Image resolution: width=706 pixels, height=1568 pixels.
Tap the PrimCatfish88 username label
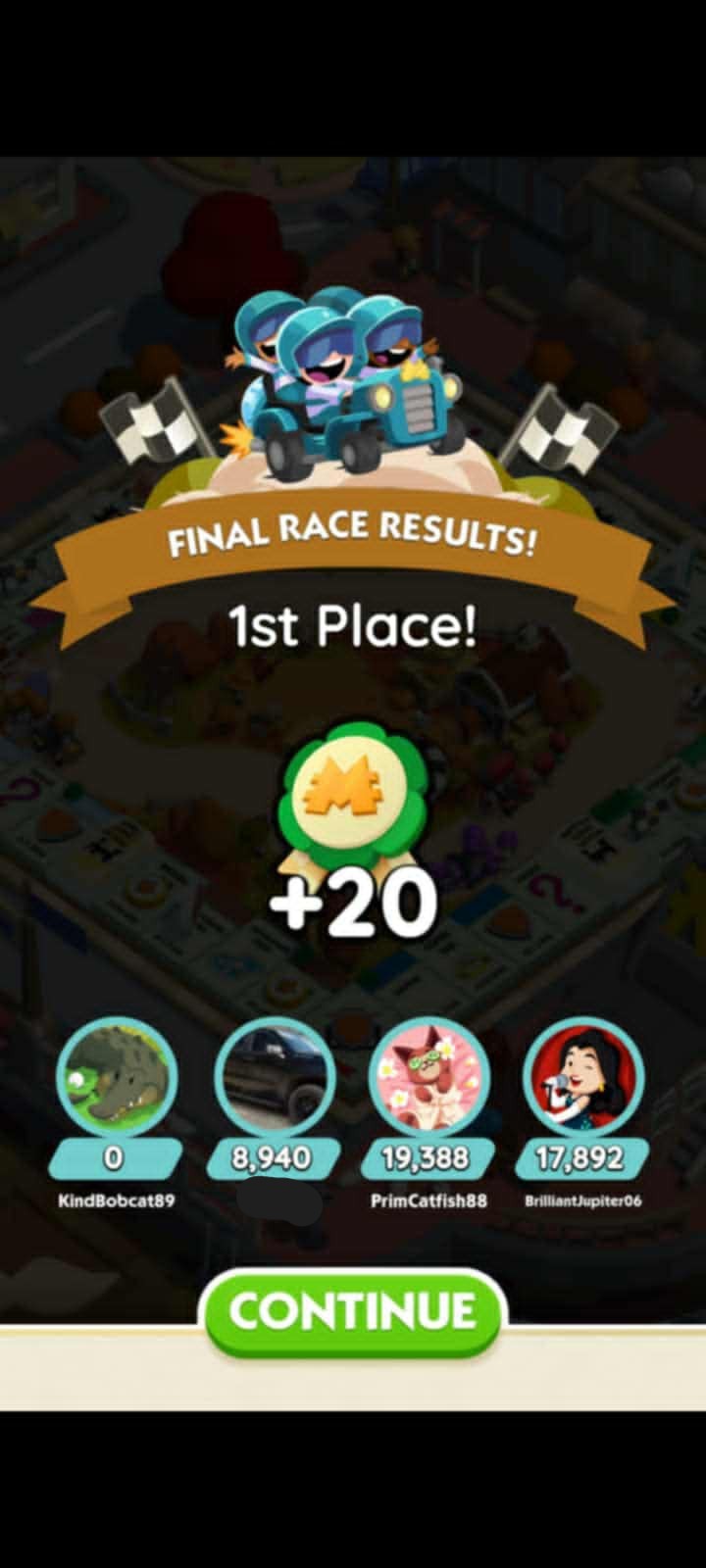pyautogui.click(x=429, y=1200)
